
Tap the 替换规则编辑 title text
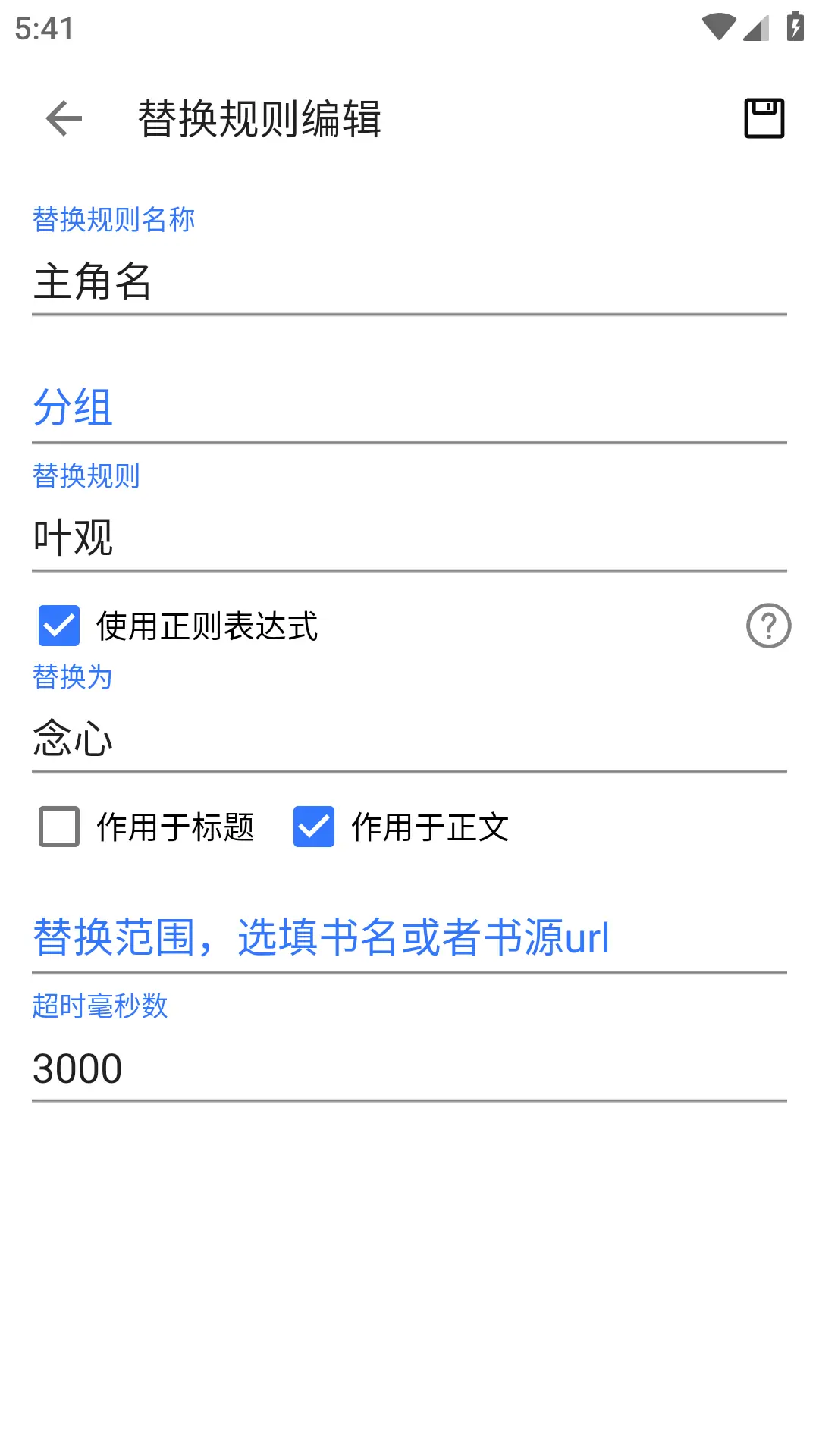[x=260, y=117]
